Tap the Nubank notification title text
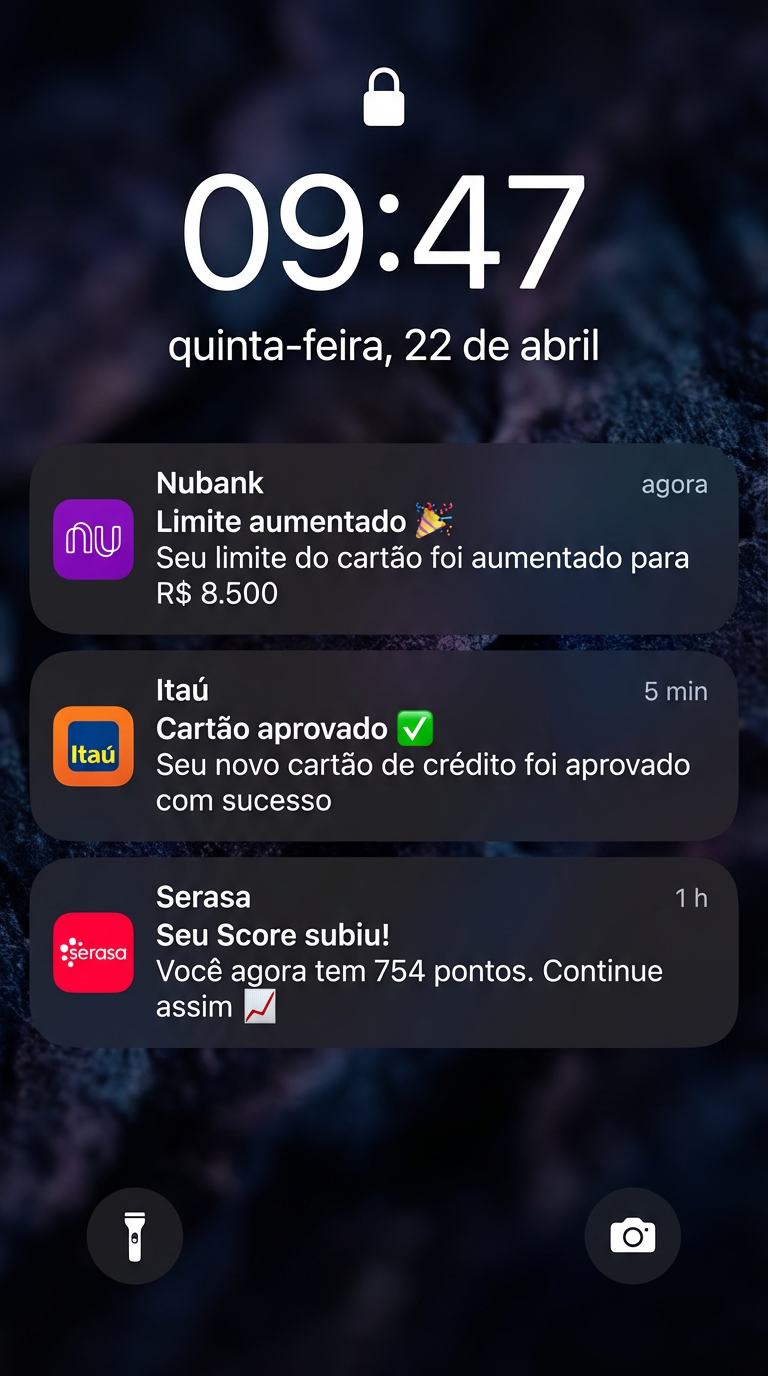This screenshot has height=1376, width=768. [209, 483]
